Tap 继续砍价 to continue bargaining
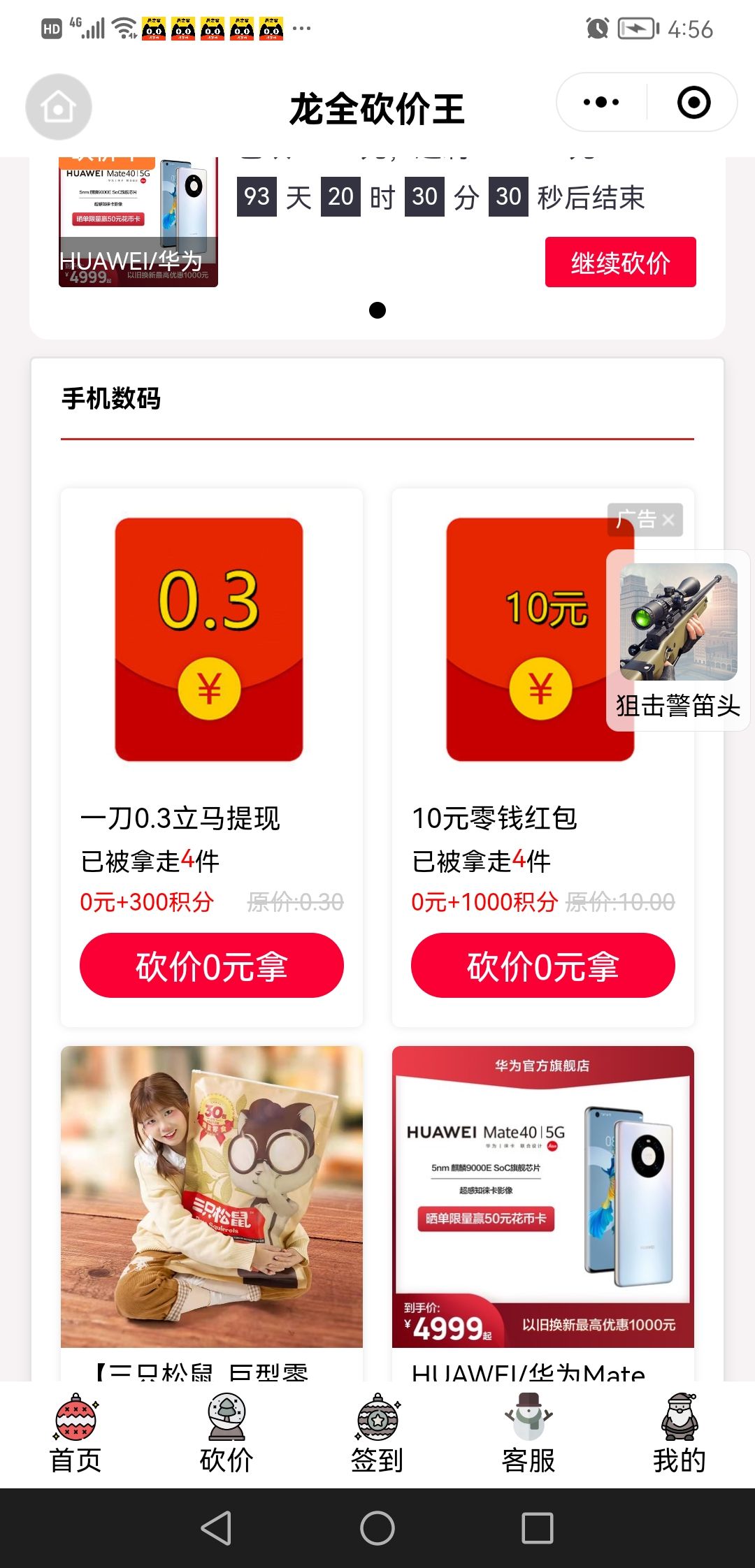 coord(620,262)
